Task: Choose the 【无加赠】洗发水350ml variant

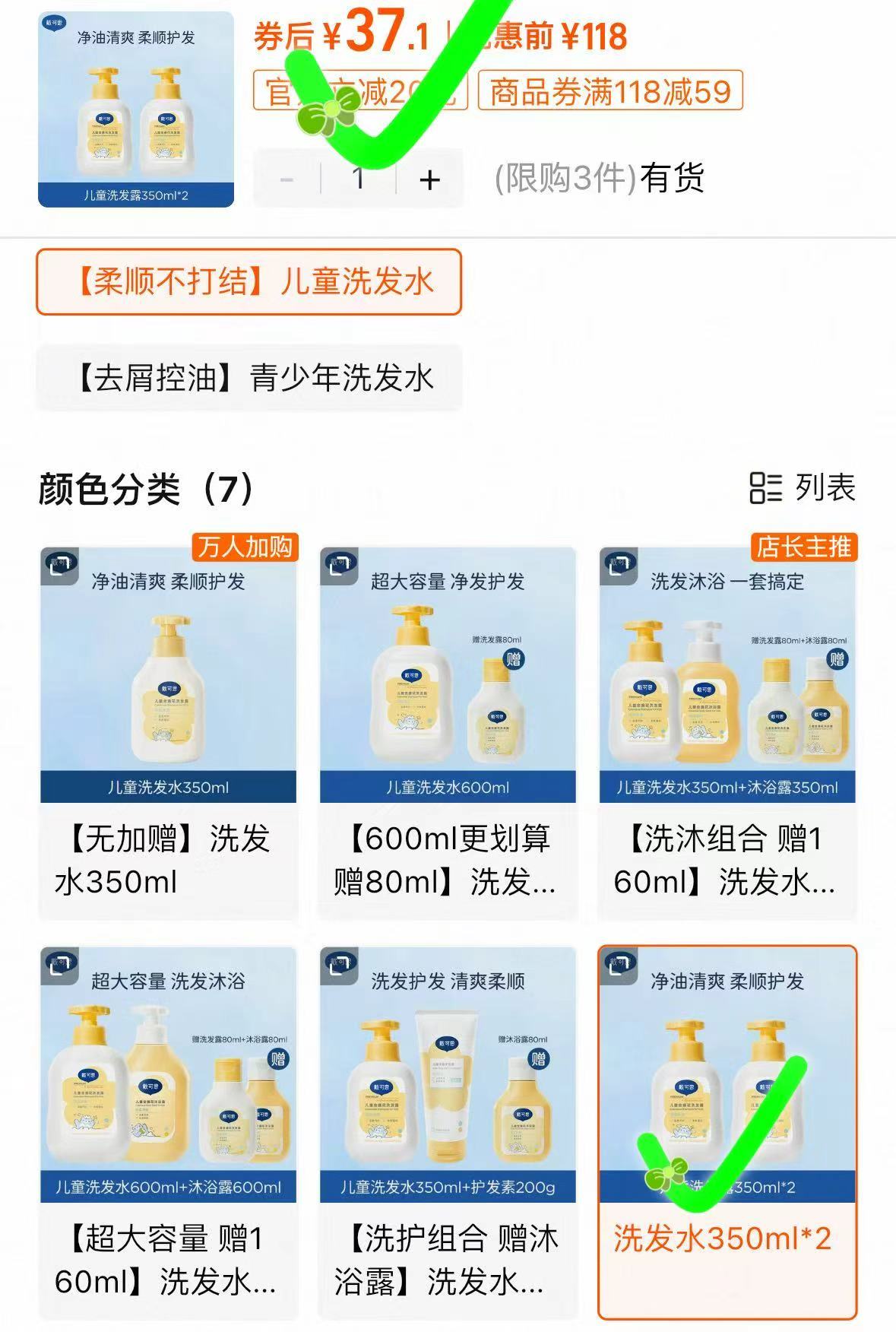Action: [170, 722]
